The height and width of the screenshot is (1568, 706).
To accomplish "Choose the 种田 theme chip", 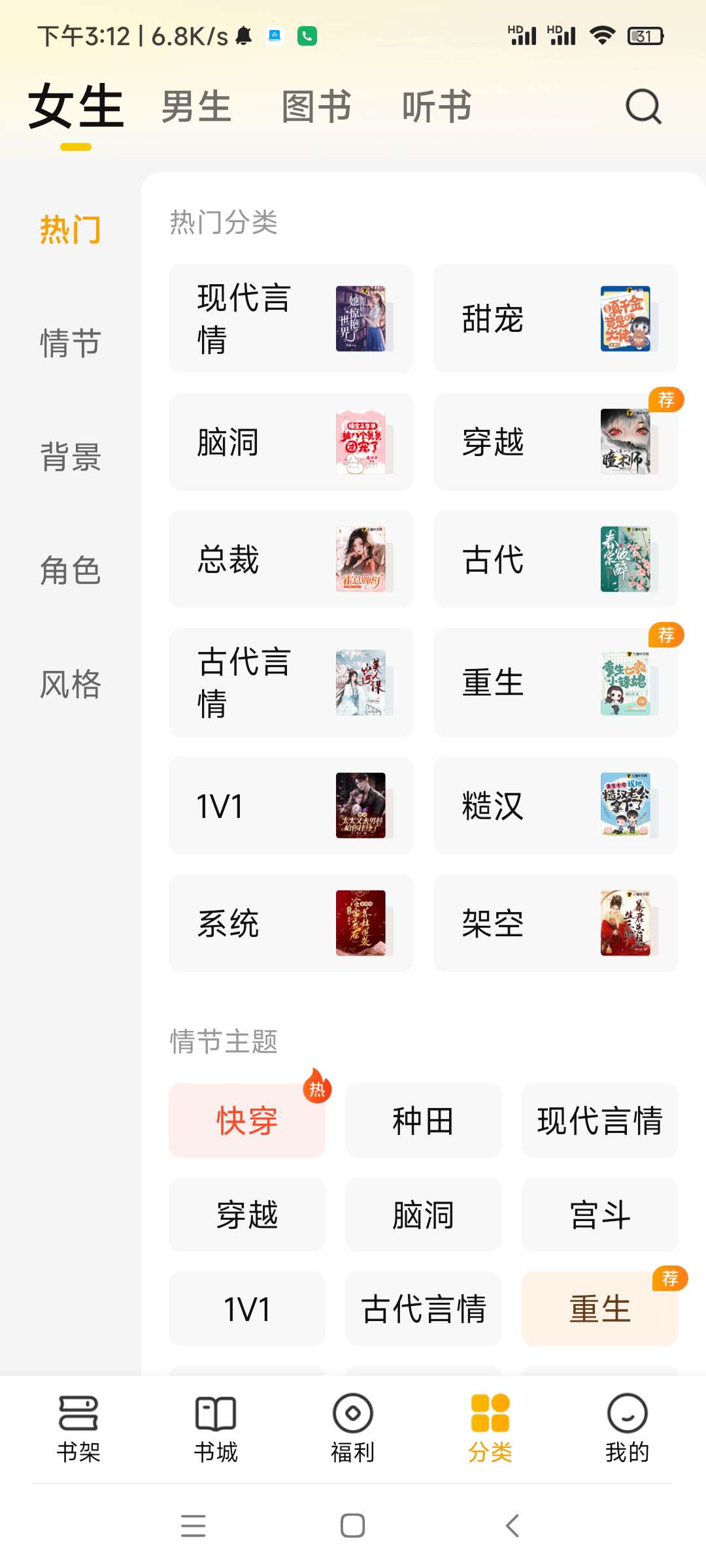I will tap(423, 1120).
